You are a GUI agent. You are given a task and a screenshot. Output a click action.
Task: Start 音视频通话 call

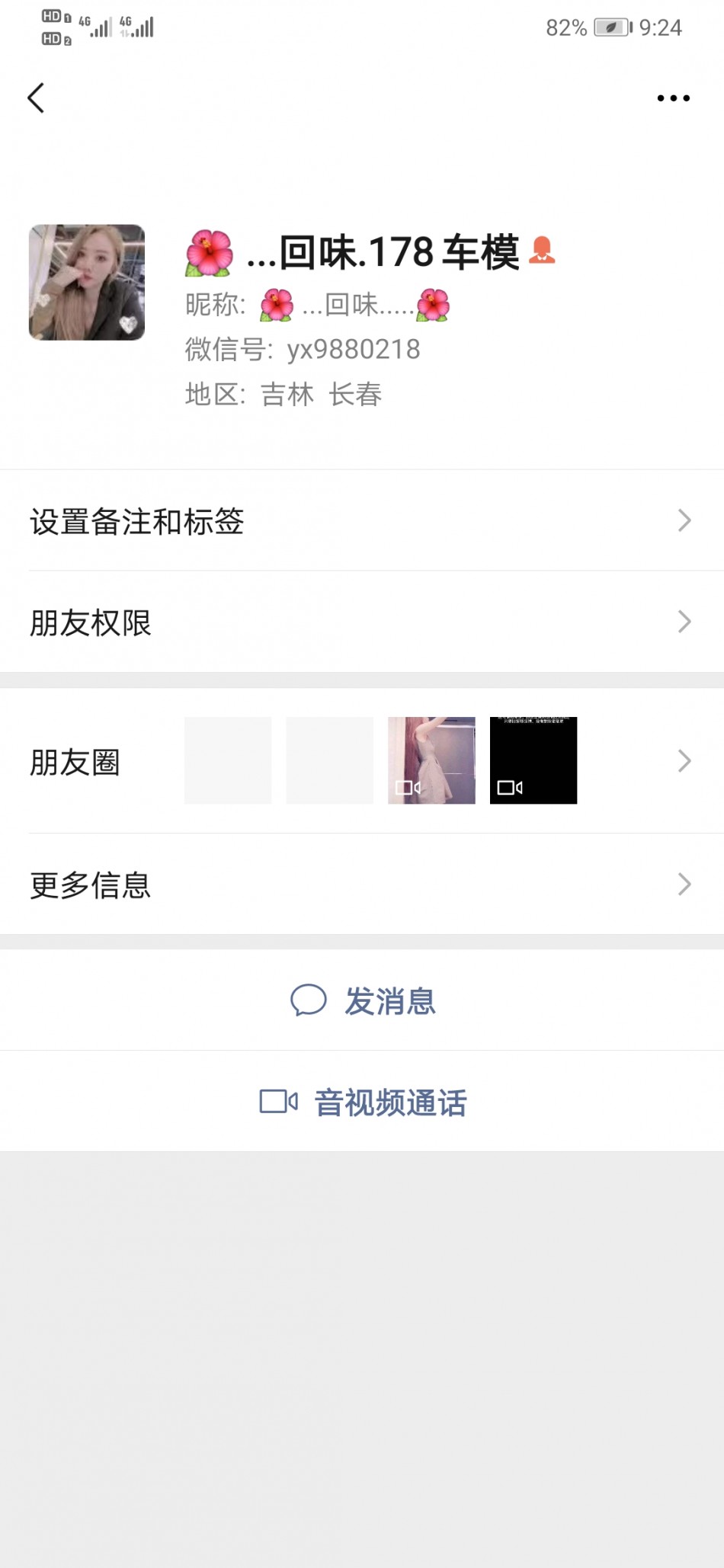362,1102
